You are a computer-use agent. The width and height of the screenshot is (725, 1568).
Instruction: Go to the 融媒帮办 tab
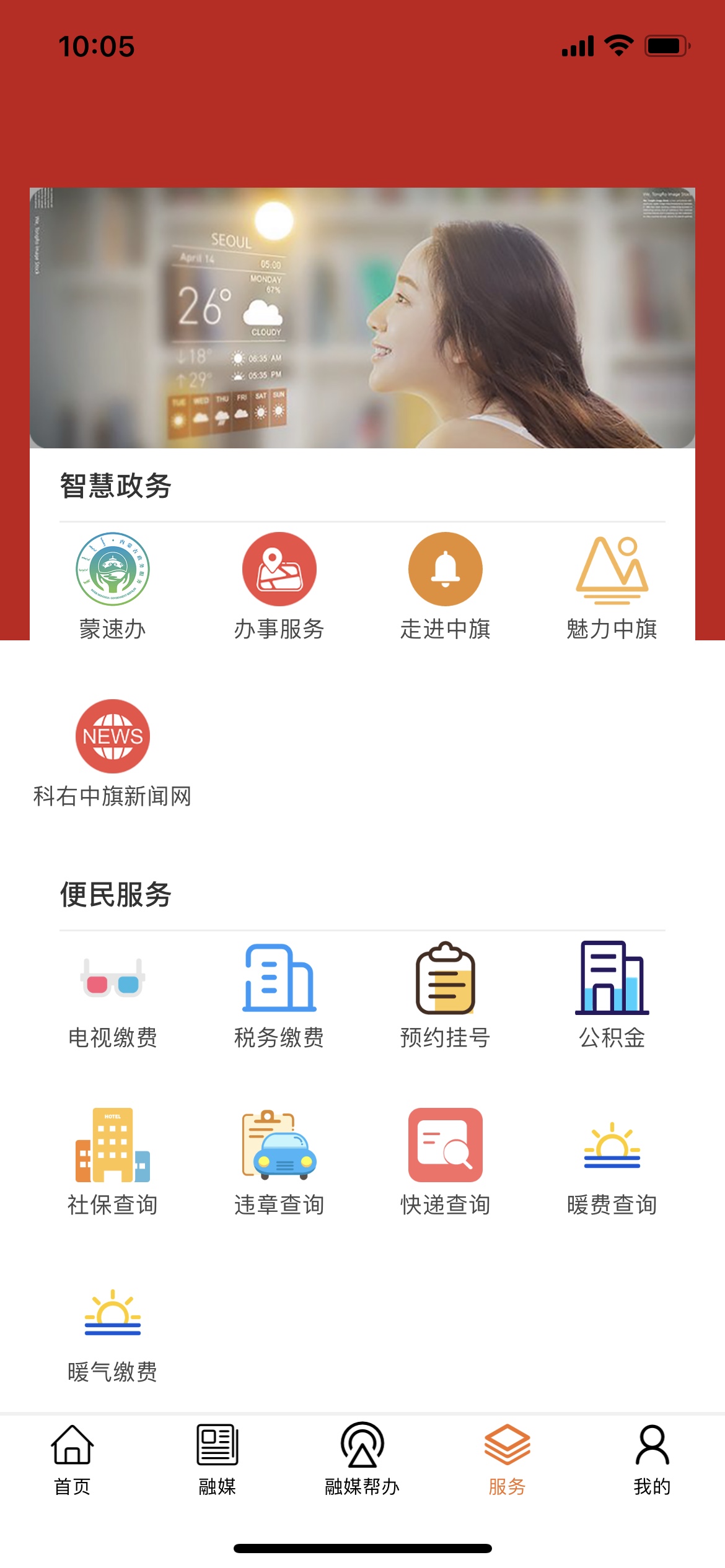pyautogui.click(x=362, y=1458)
